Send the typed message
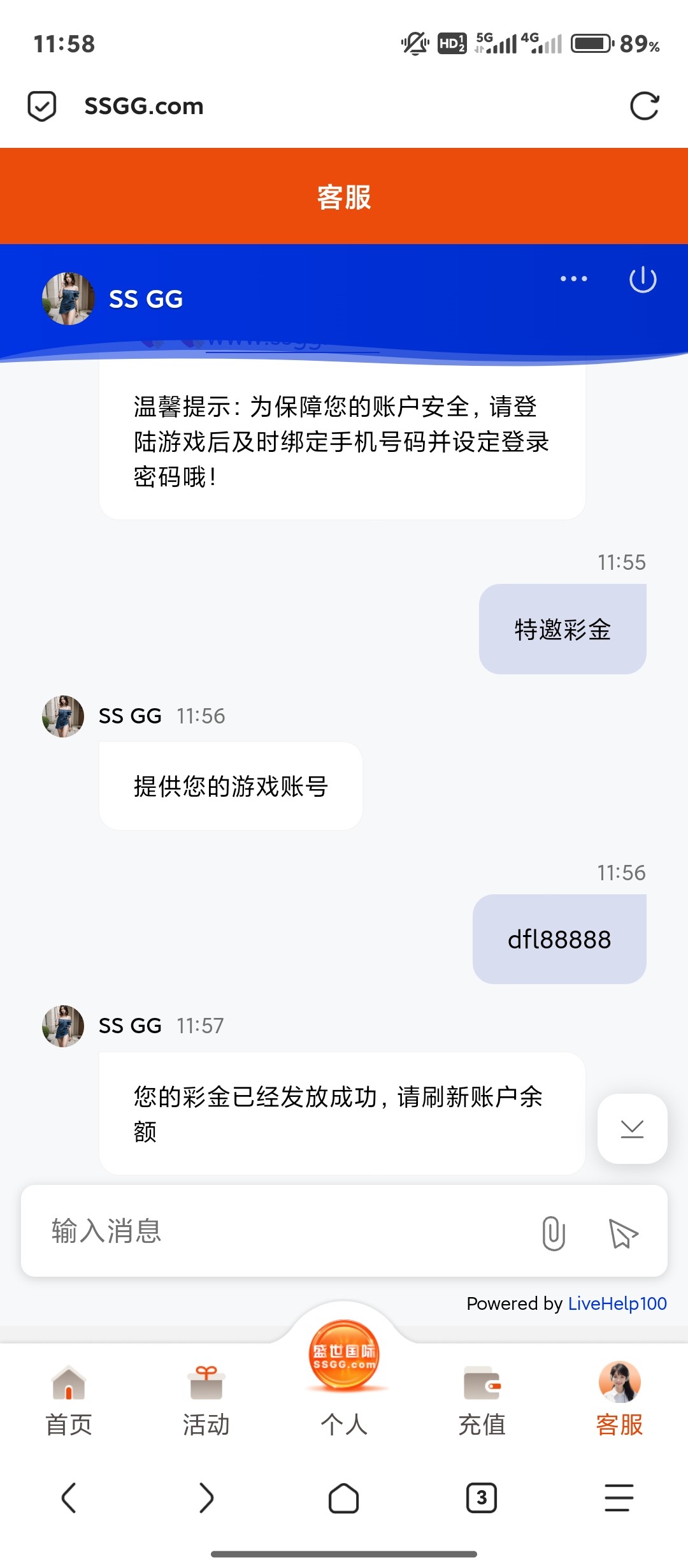This screenshot has width=688, height=1568. click(623, 1233)
